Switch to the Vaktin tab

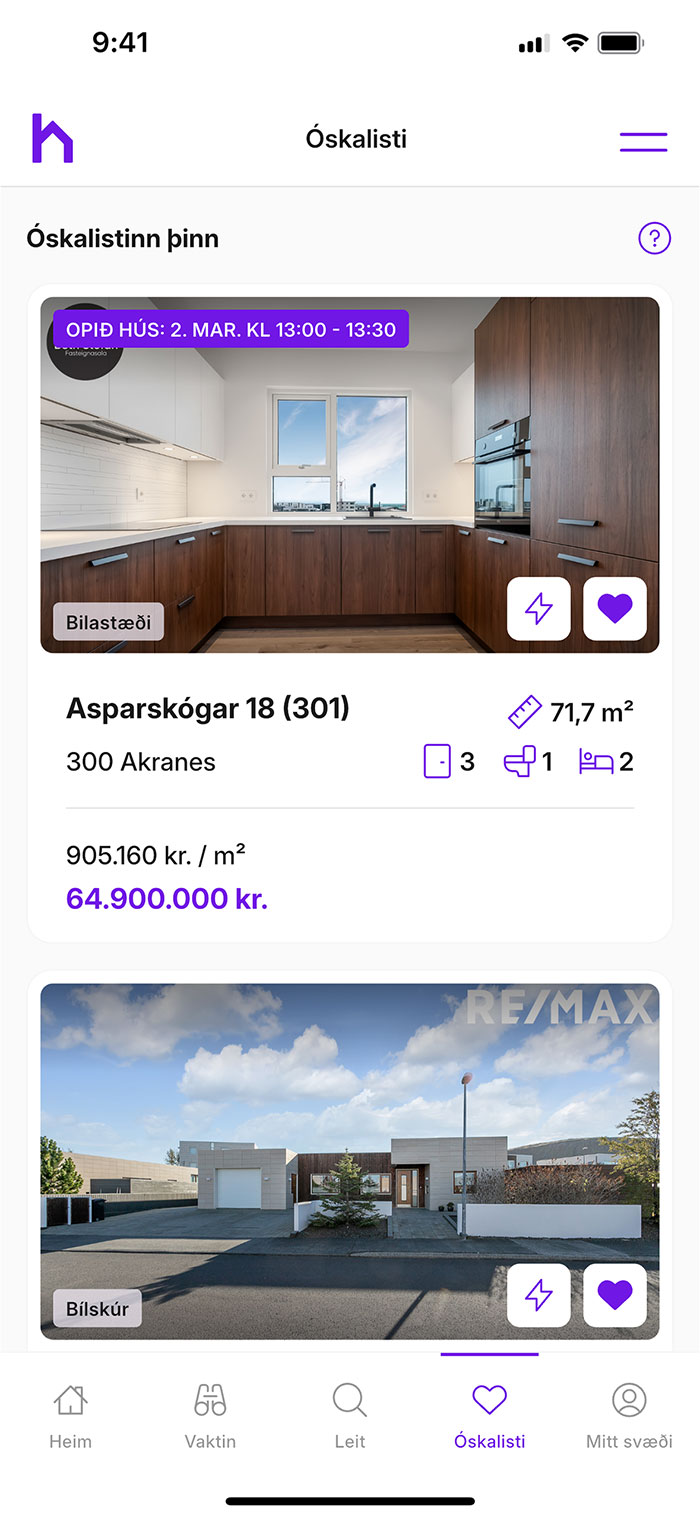(210, 1416)
